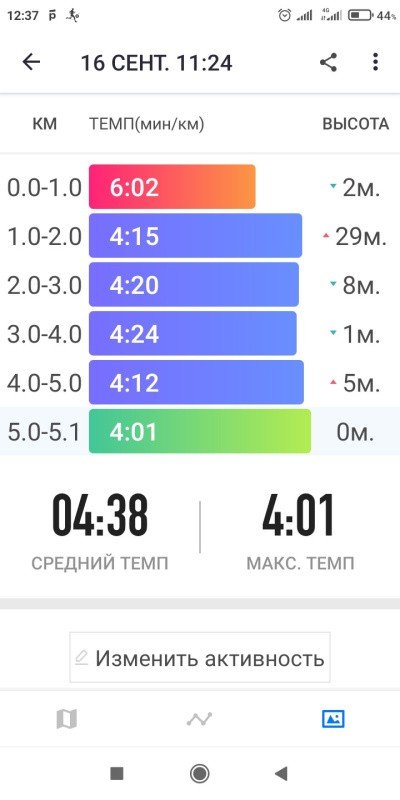Screen dimensions: 400x800
Task: Select the 4.0-5.0 km split row
Action: [200, 382]
